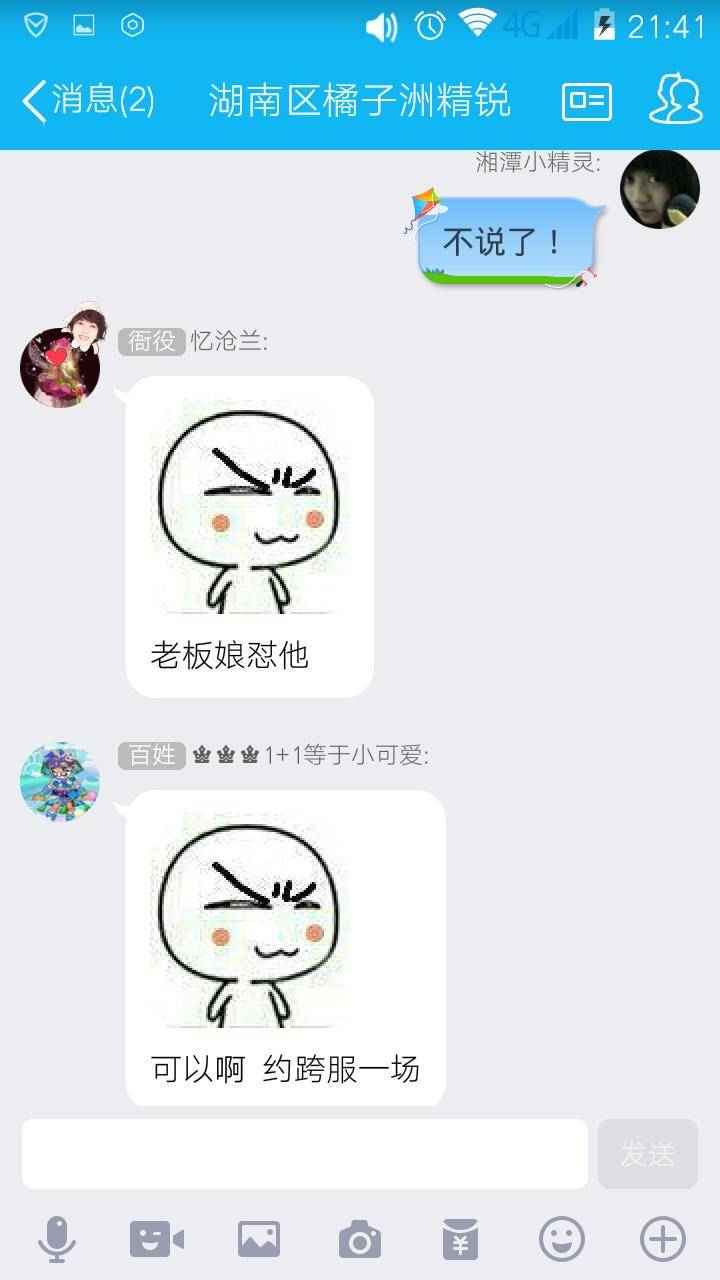Image resolution: width=720 pixels, height=1280 pixels.
Task: Focus the message input field
Action: tap(305, 1154)
